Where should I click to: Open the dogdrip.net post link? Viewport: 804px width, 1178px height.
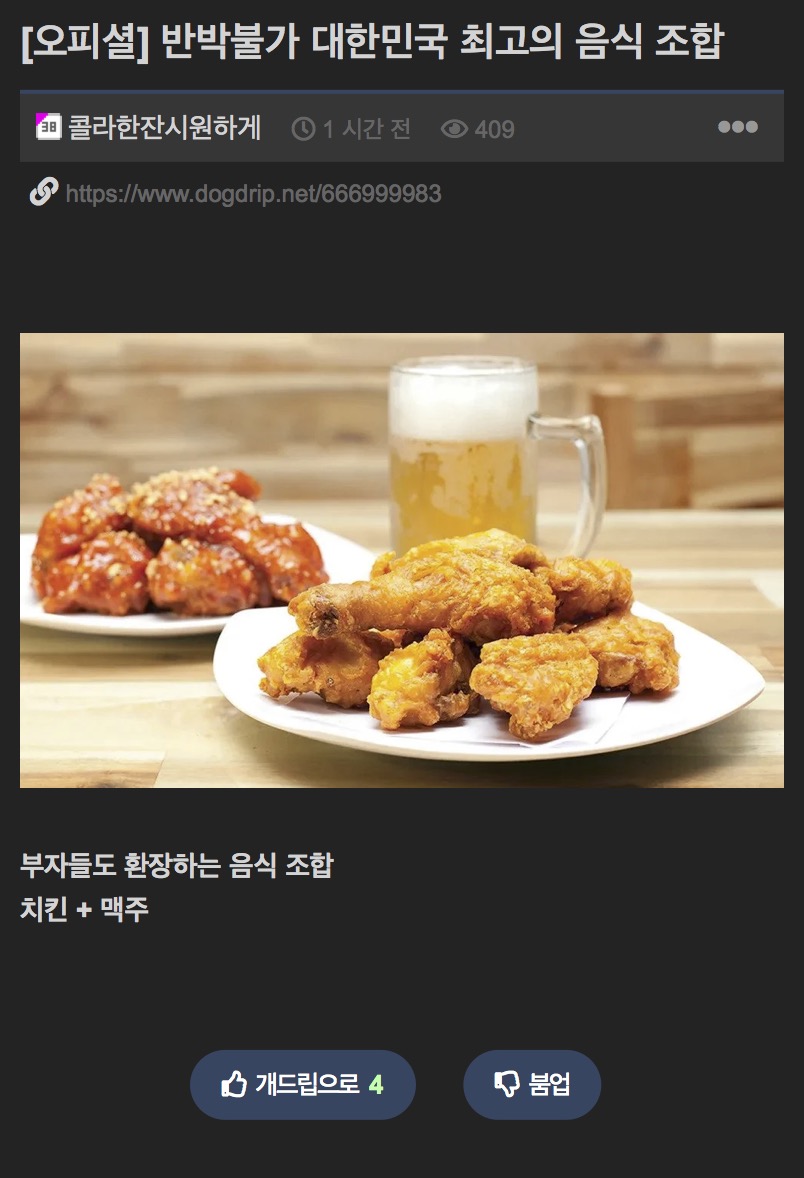(252, 193)
